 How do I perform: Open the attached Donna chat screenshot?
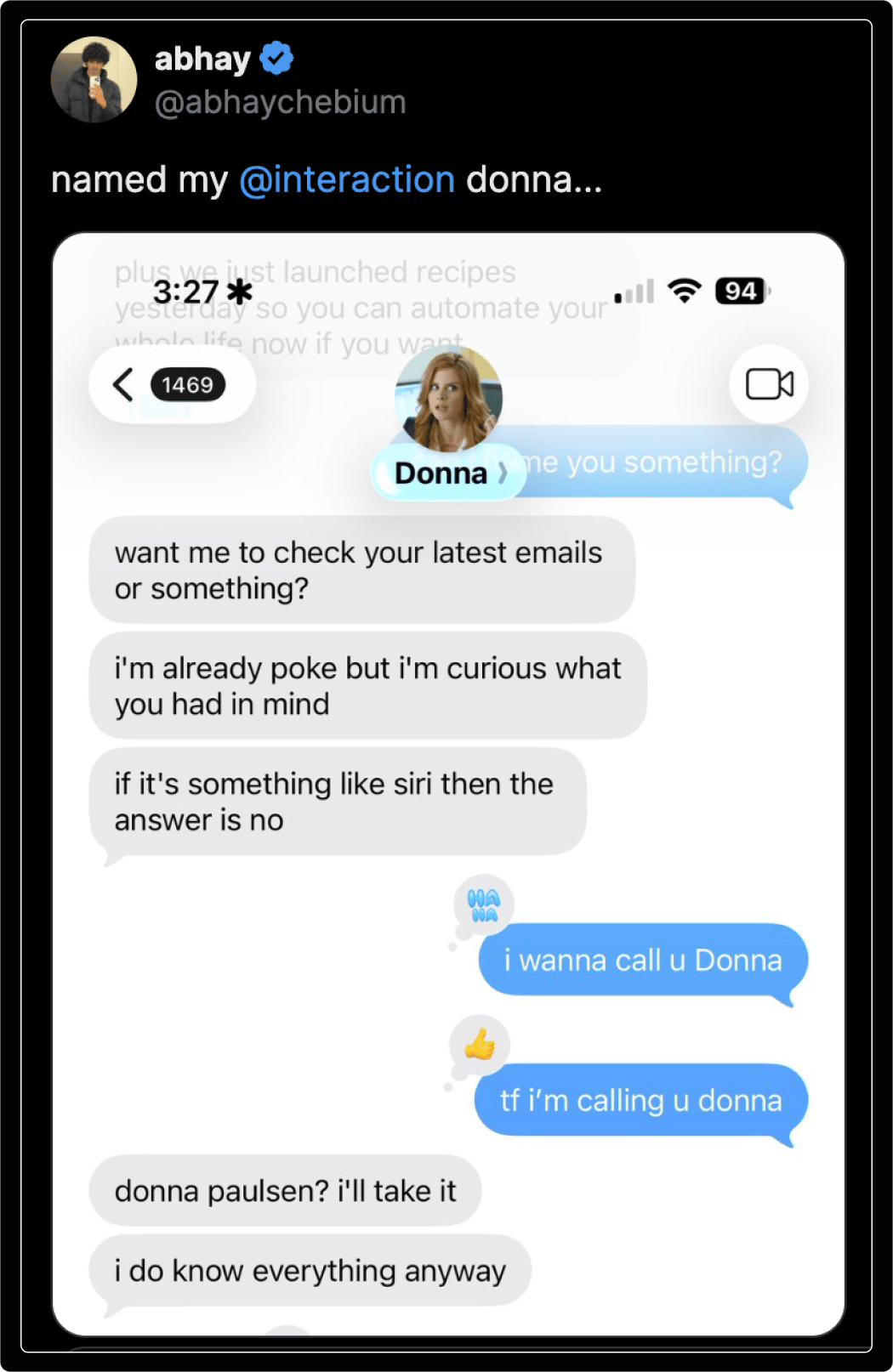(448, 782)
